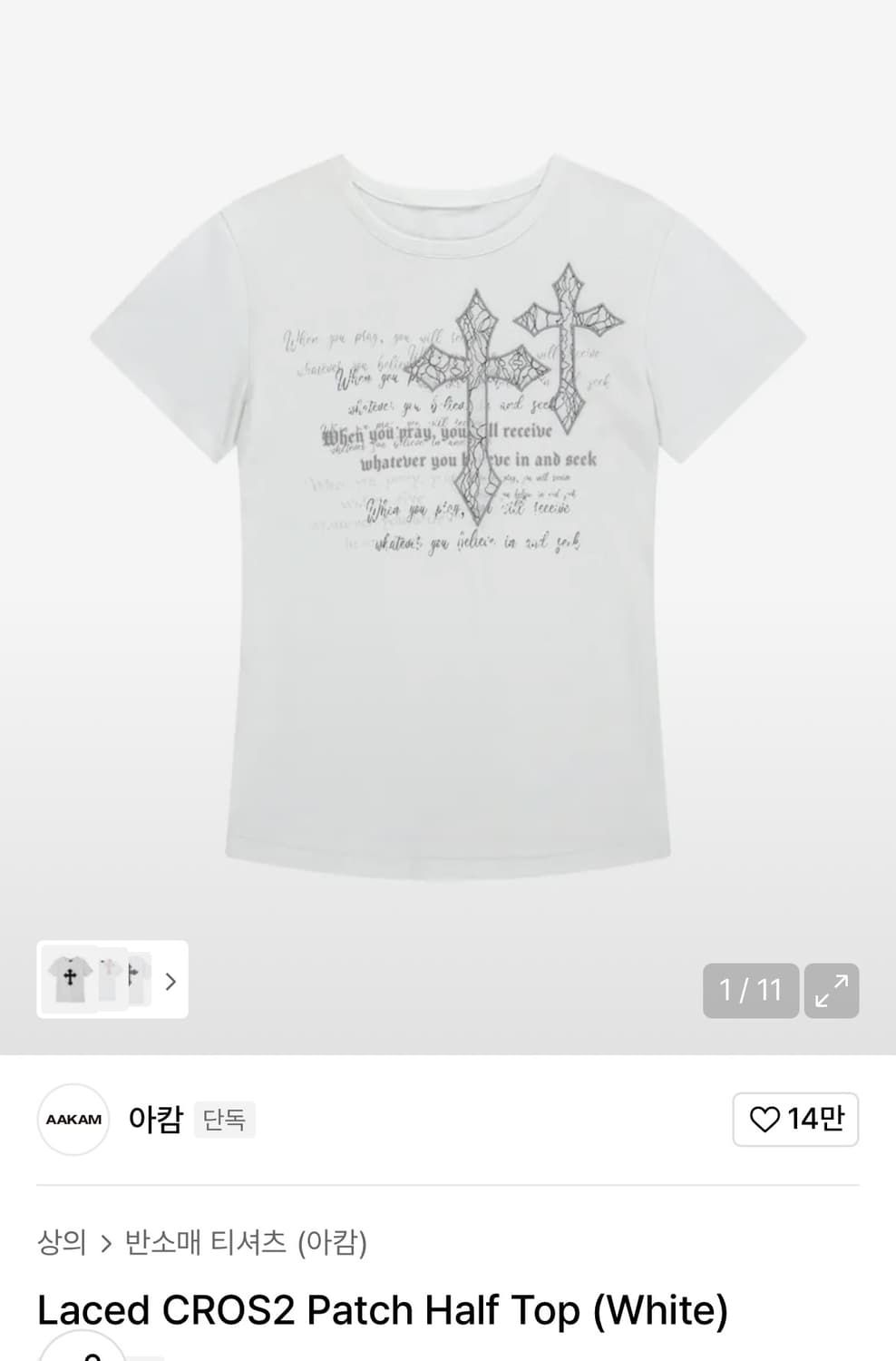
Task: Click the 아캄 brand name link
Action: click(x=154, y=1120)
